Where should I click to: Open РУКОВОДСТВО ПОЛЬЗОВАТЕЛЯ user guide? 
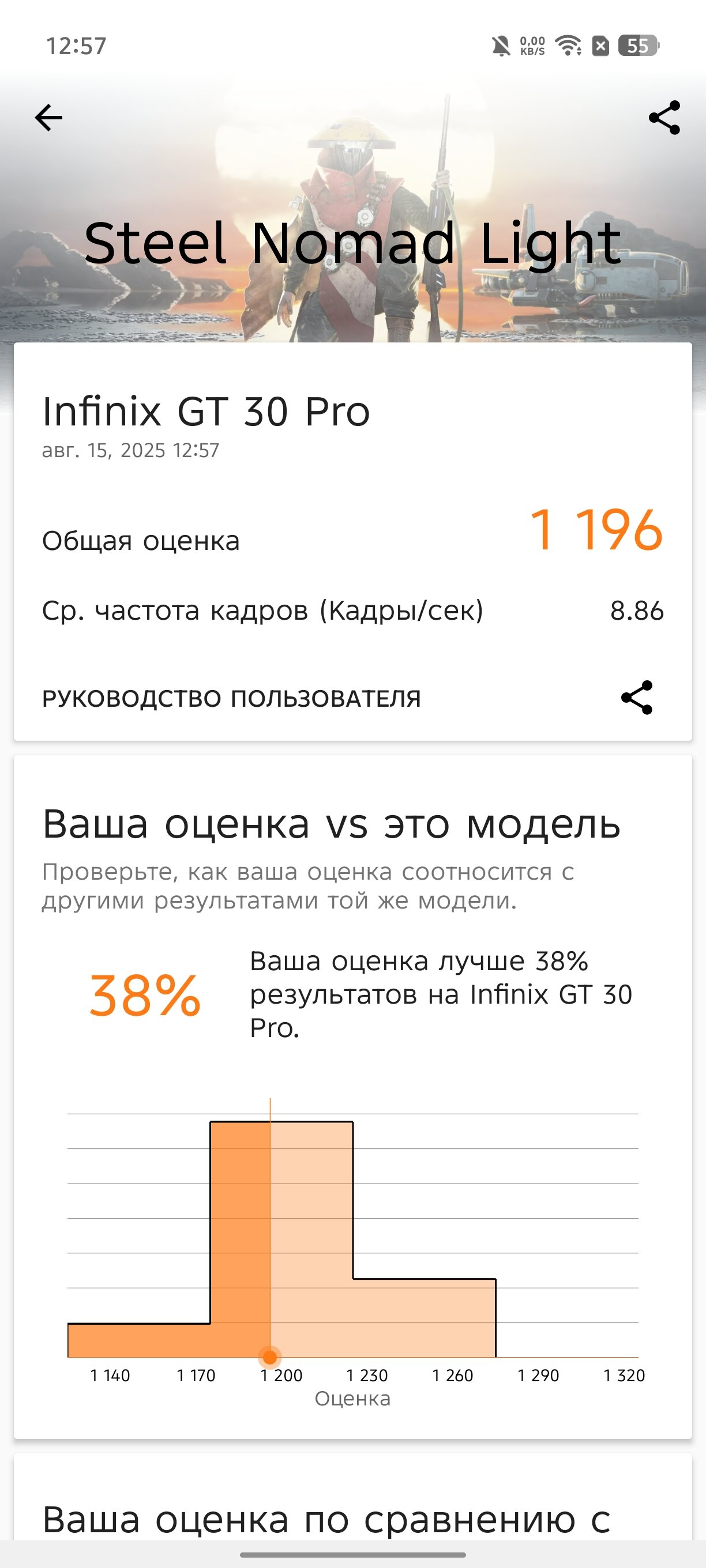pyautogui.click(x=231, y=698)
